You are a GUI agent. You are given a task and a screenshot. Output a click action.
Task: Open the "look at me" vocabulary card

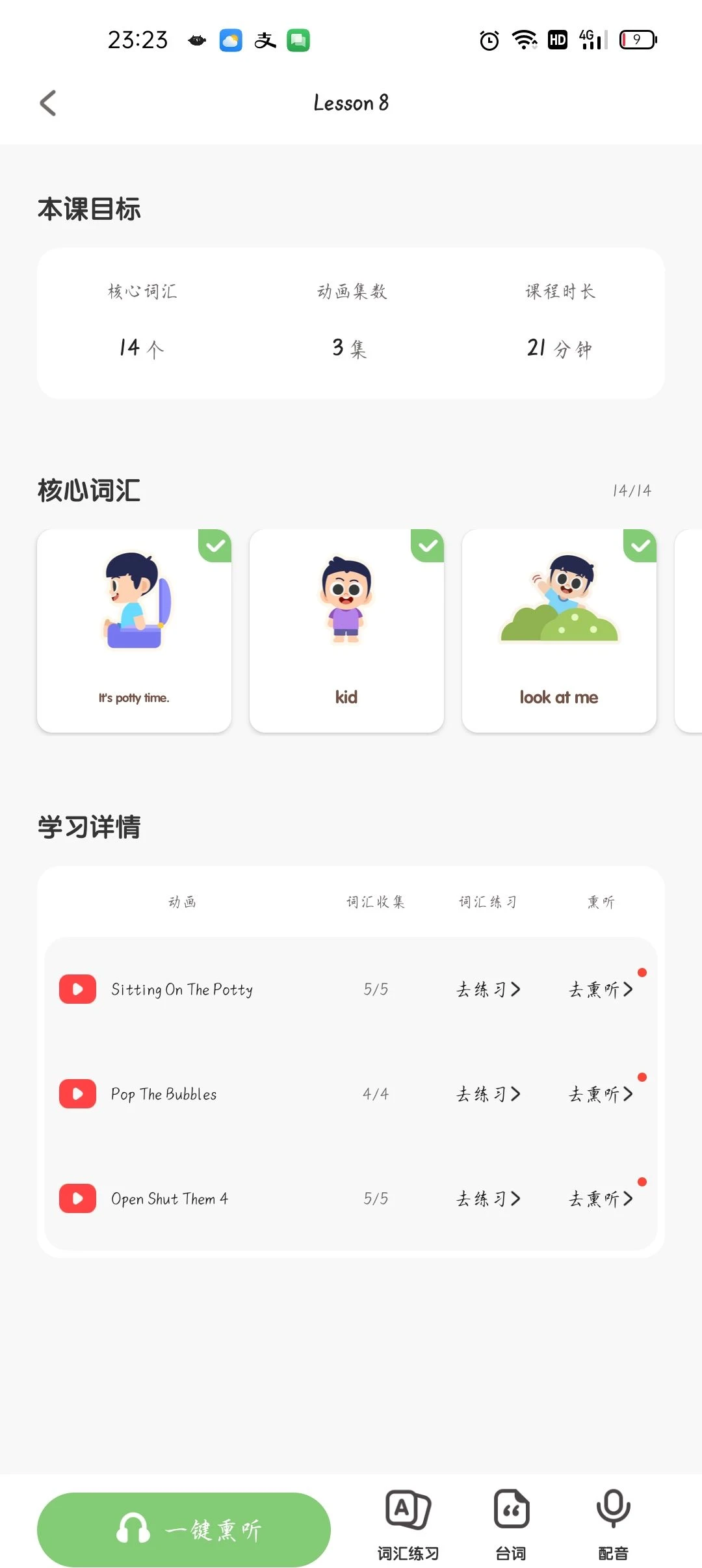point(559,630)
